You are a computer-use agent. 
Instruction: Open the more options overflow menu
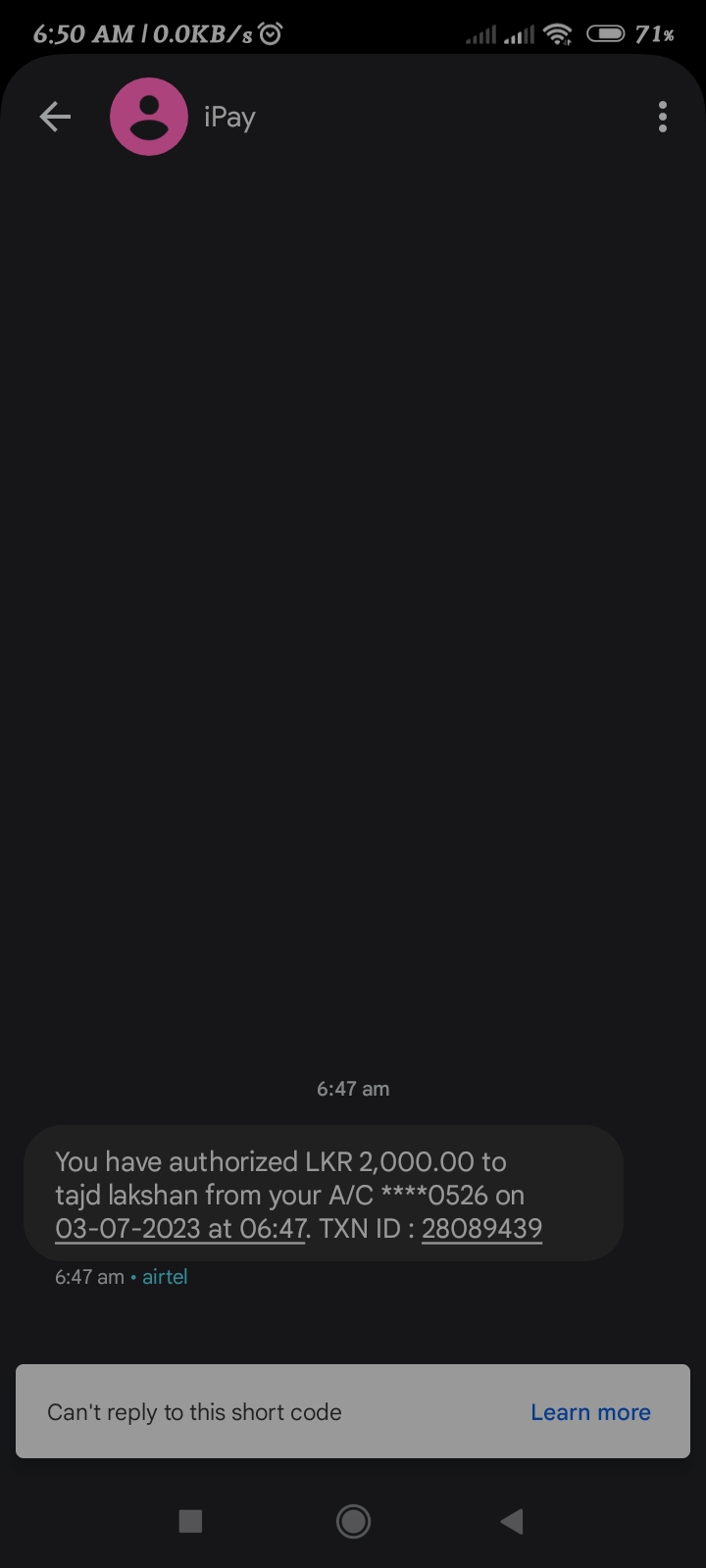[x=663, y=118]
